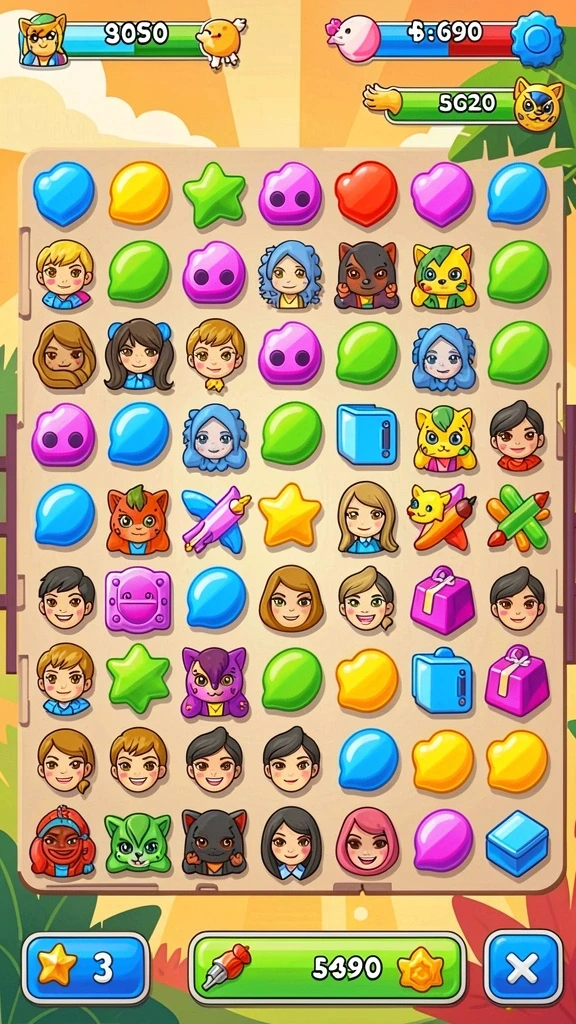This screenshot has height=1024, width=576.
Task: Tap the yellow star tile on the board
Action: point(289,515)
